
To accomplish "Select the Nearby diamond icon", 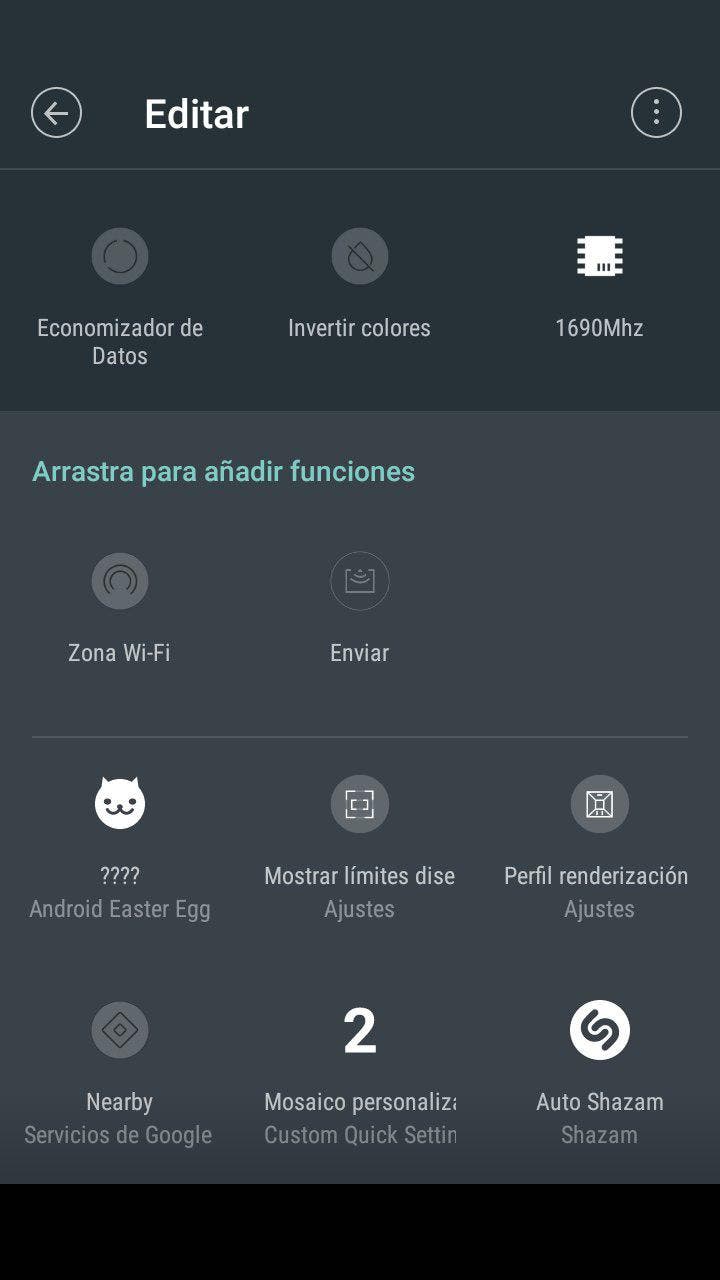I will (x=119, y=1029).
